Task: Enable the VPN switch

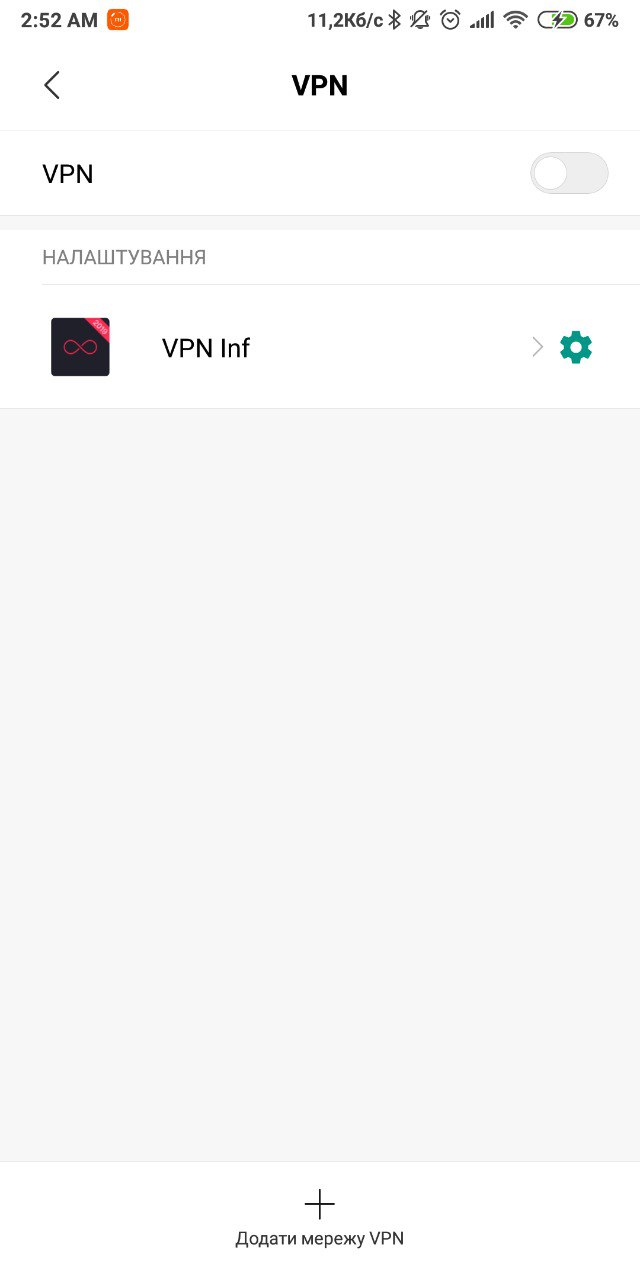Action: pyautogui.click(x=569, y=173)
